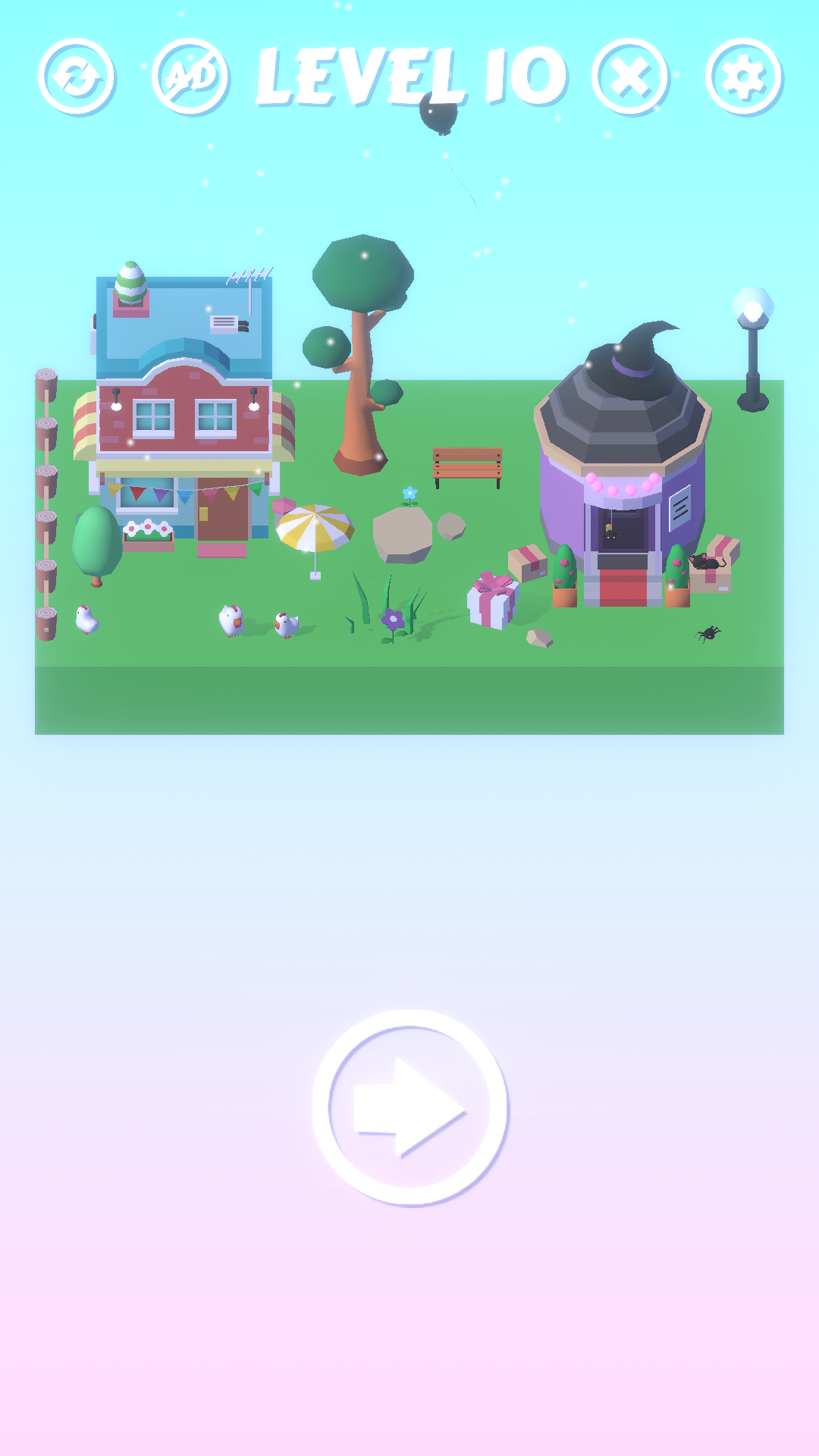Select the yellow-striped beach umbrella
This screenshot has width=819, height=1456.
point(313,527)
